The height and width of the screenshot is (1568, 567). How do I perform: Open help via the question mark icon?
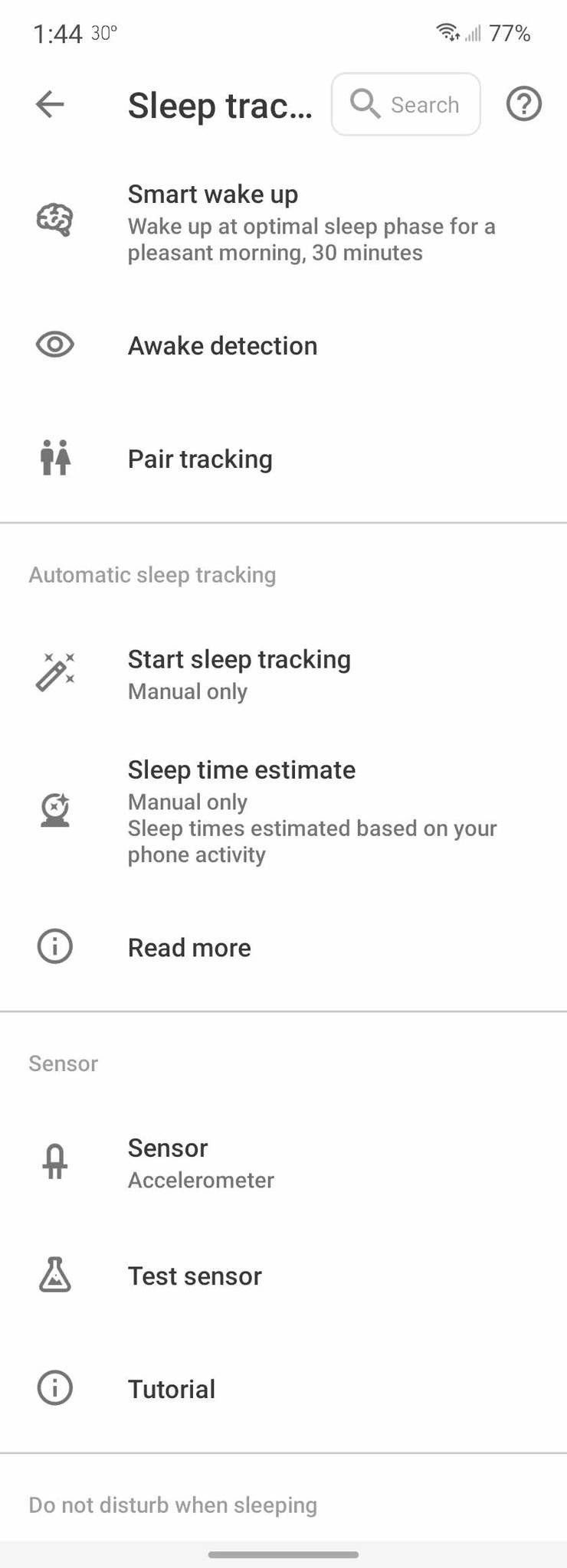pyautogui.click(x=524, y=104)
